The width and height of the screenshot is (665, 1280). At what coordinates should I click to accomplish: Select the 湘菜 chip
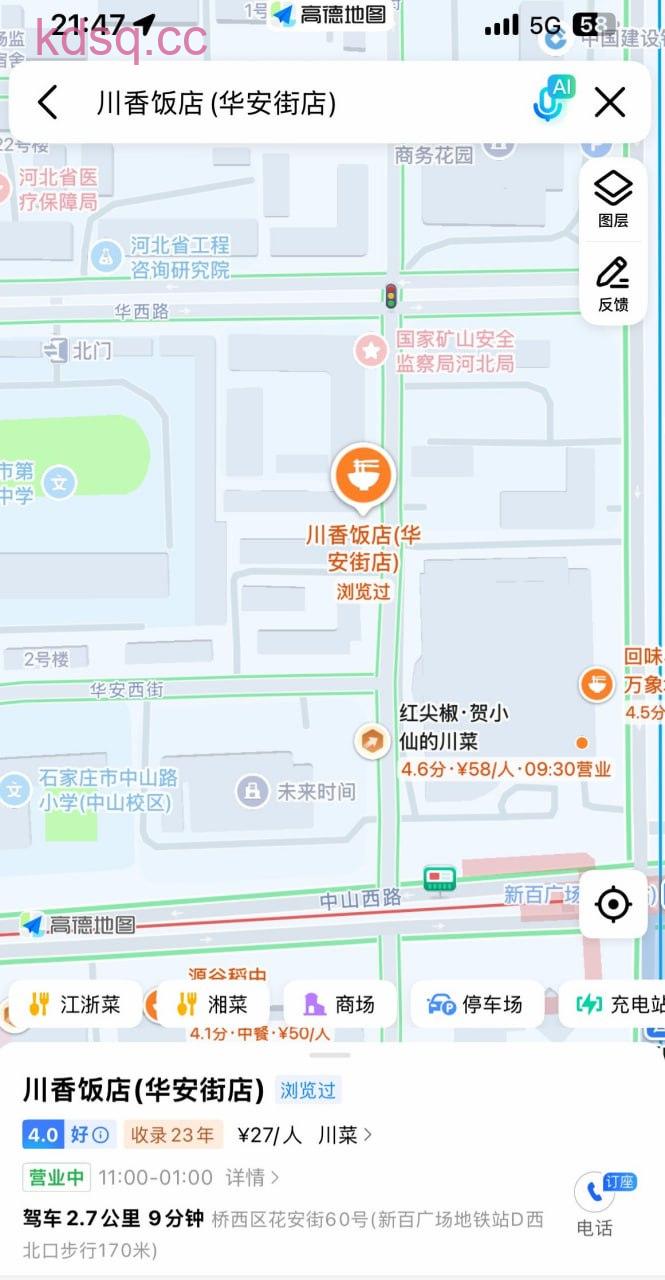[x=212, y=1004]
